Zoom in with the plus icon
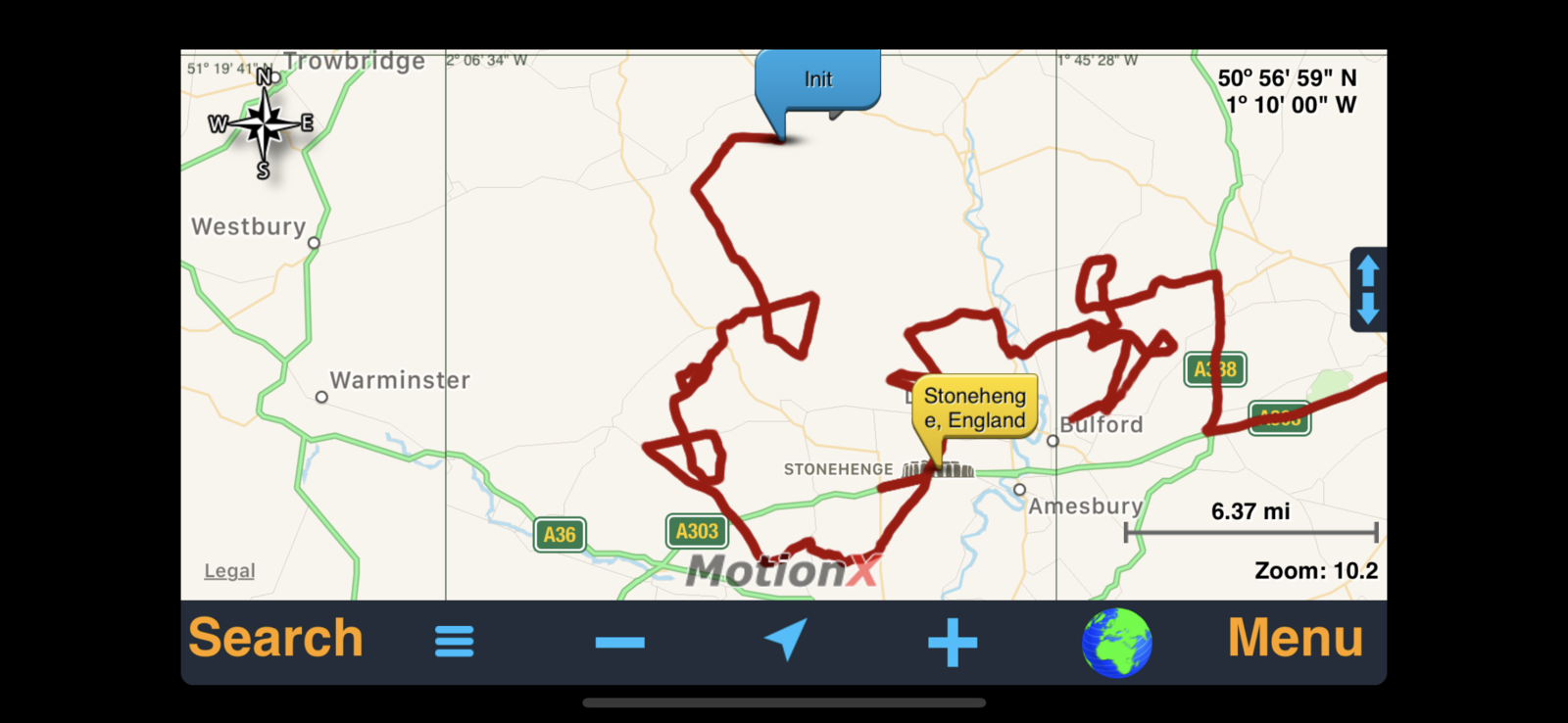Screen dimensions: 1568x723 tap(953, 643)
